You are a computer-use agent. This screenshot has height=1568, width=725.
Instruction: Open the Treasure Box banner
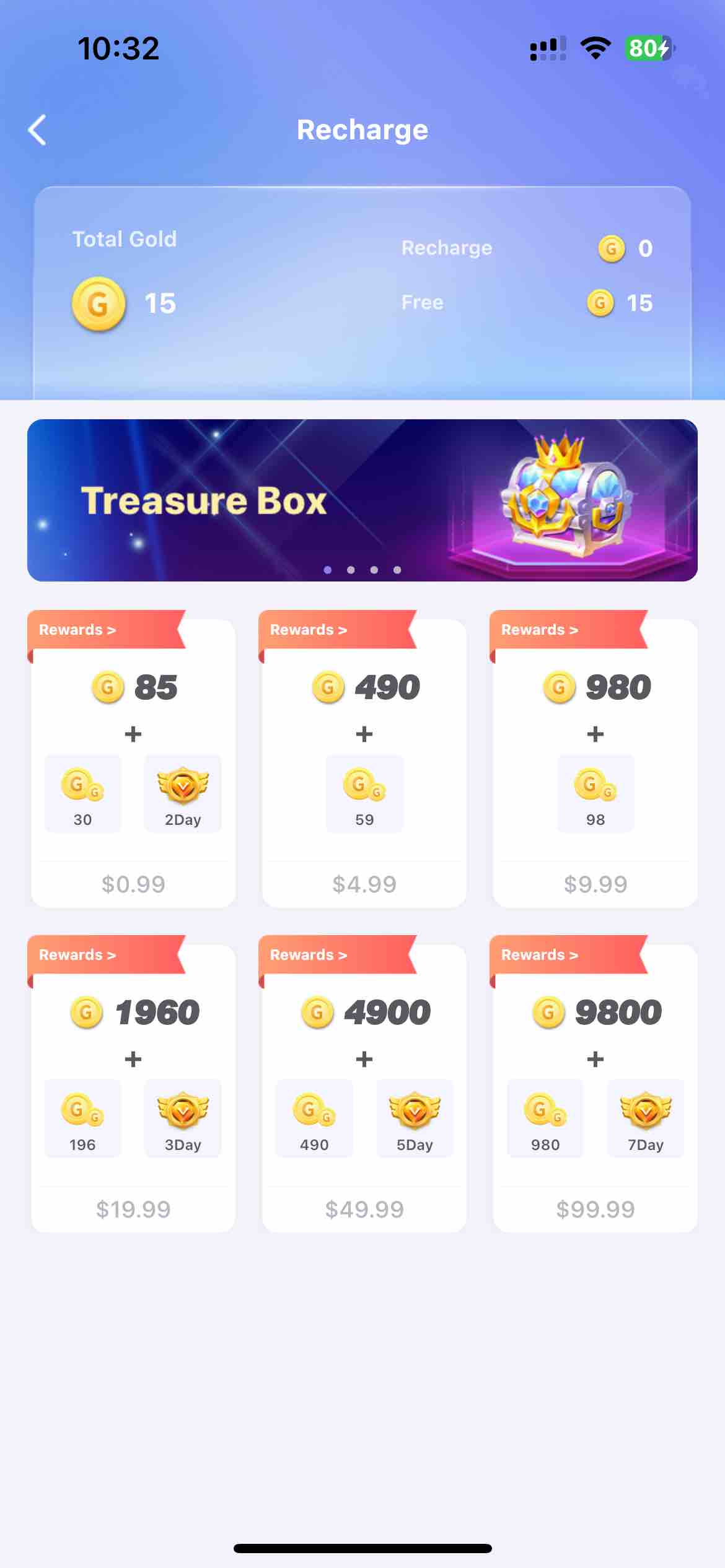tap(362, 500)
